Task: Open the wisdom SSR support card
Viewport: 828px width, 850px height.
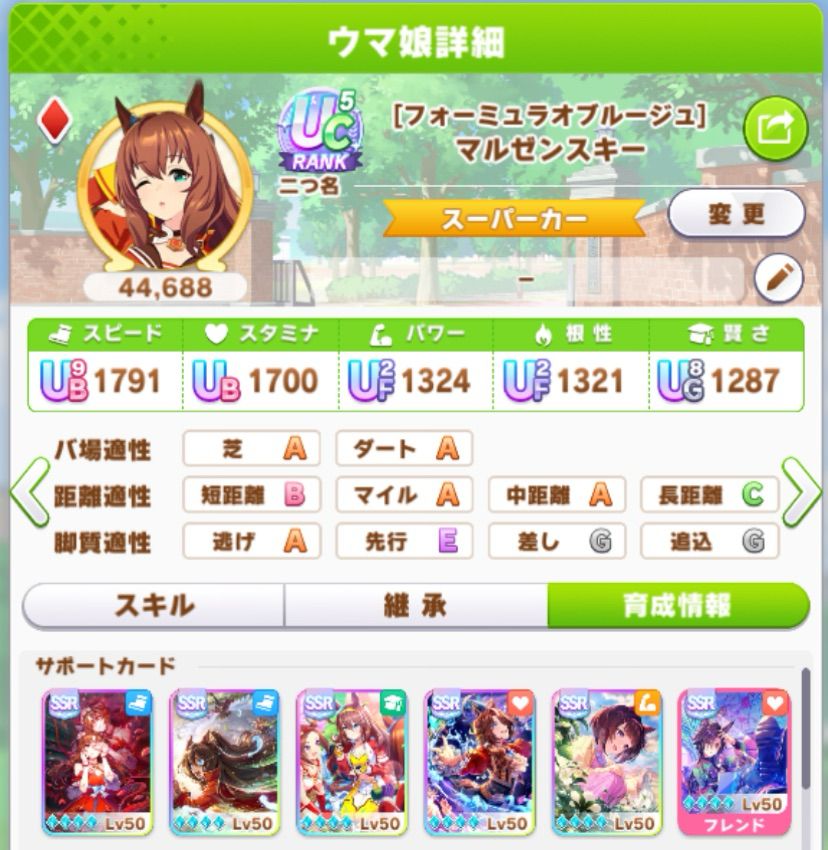Action: click(x=352, y=762)
